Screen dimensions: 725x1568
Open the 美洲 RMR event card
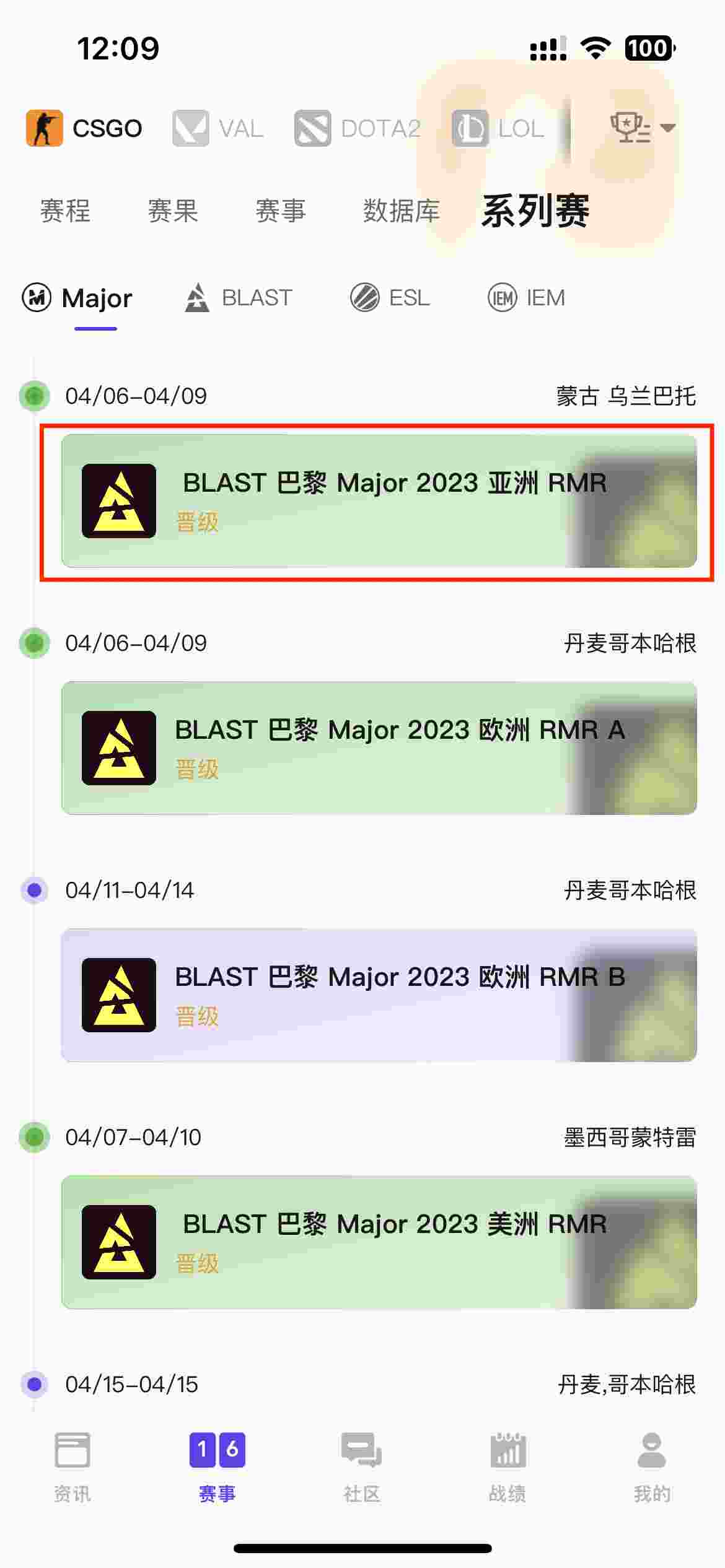tap(379, 1242)
